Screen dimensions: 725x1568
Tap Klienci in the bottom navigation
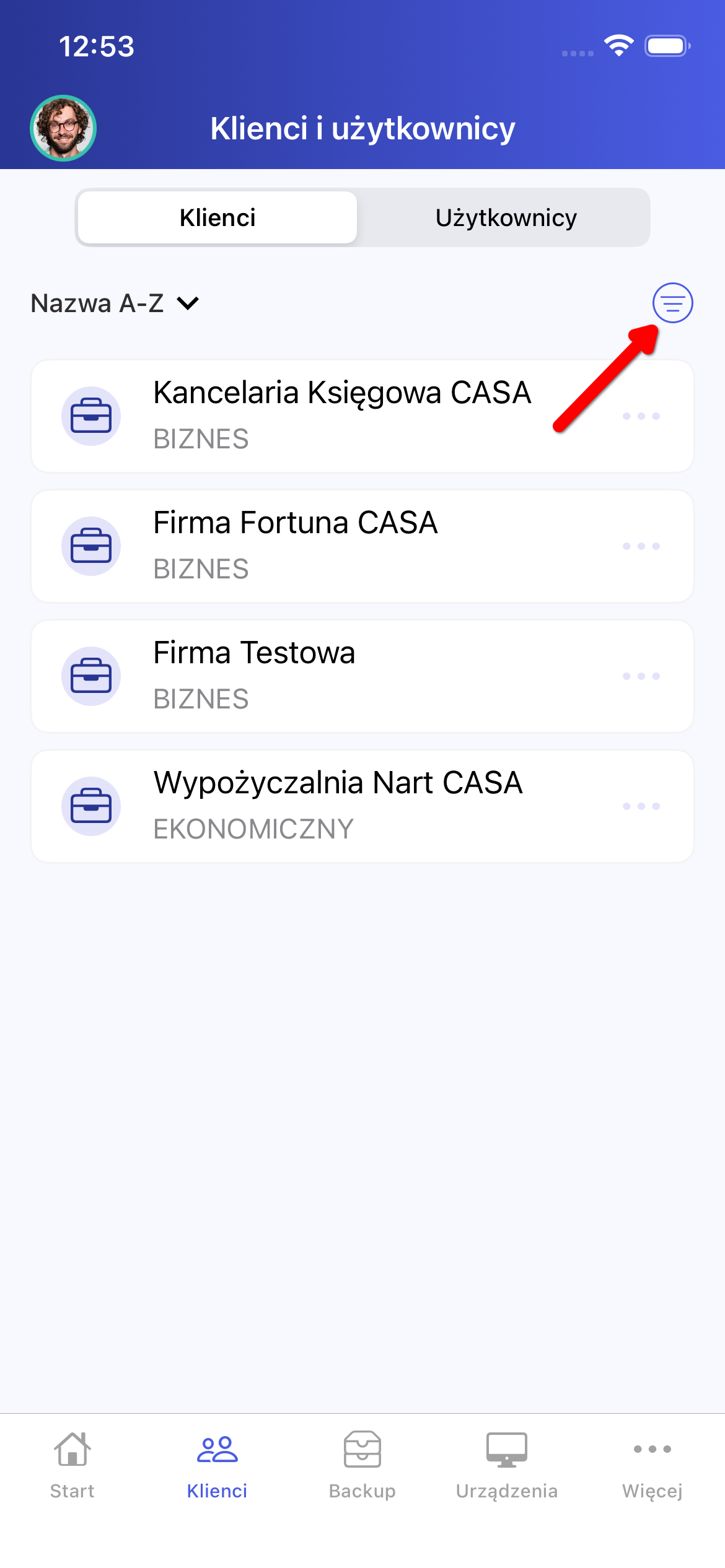217,1465
